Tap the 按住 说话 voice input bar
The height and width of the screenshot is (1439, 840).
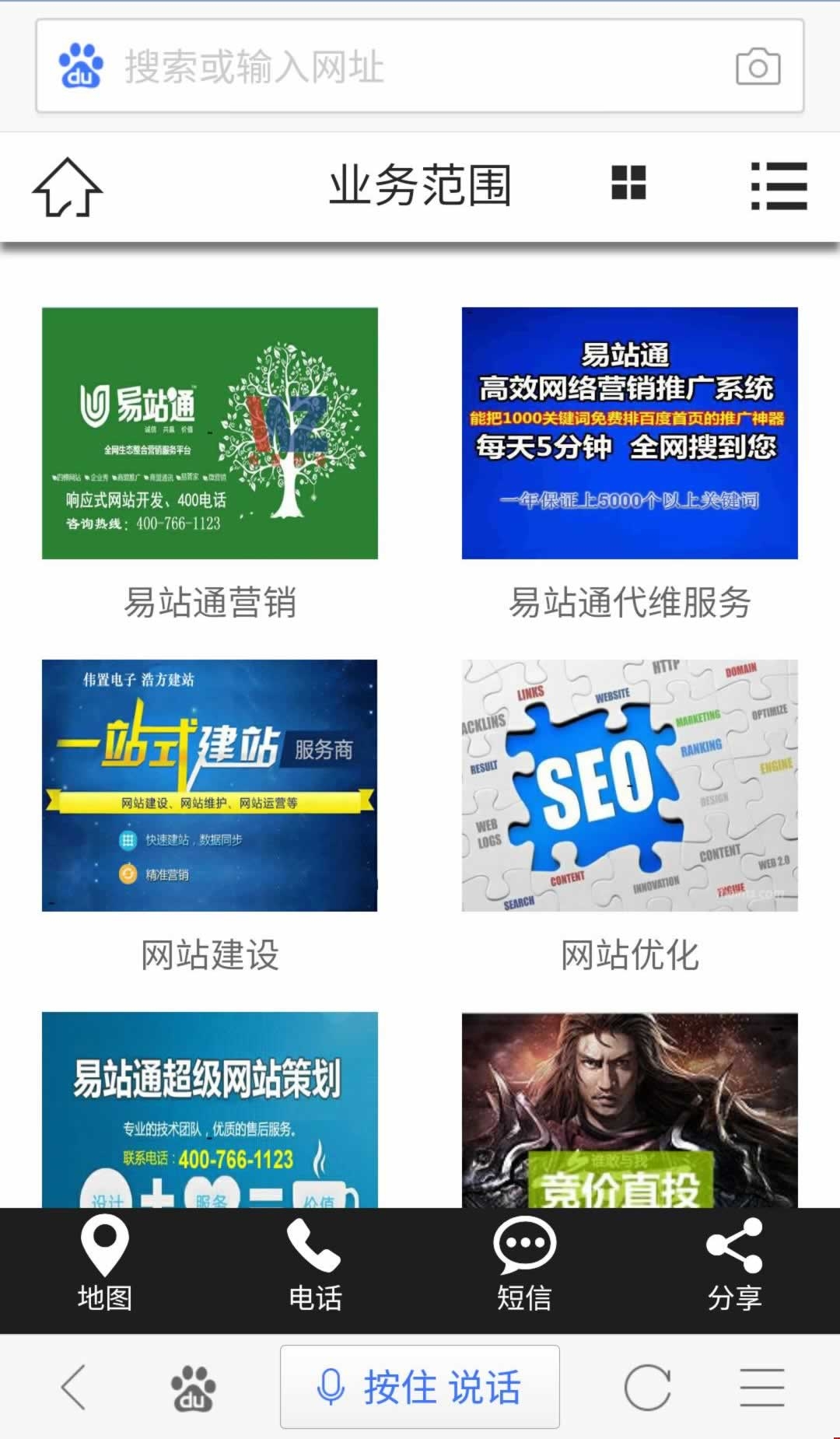(420, 1388)
